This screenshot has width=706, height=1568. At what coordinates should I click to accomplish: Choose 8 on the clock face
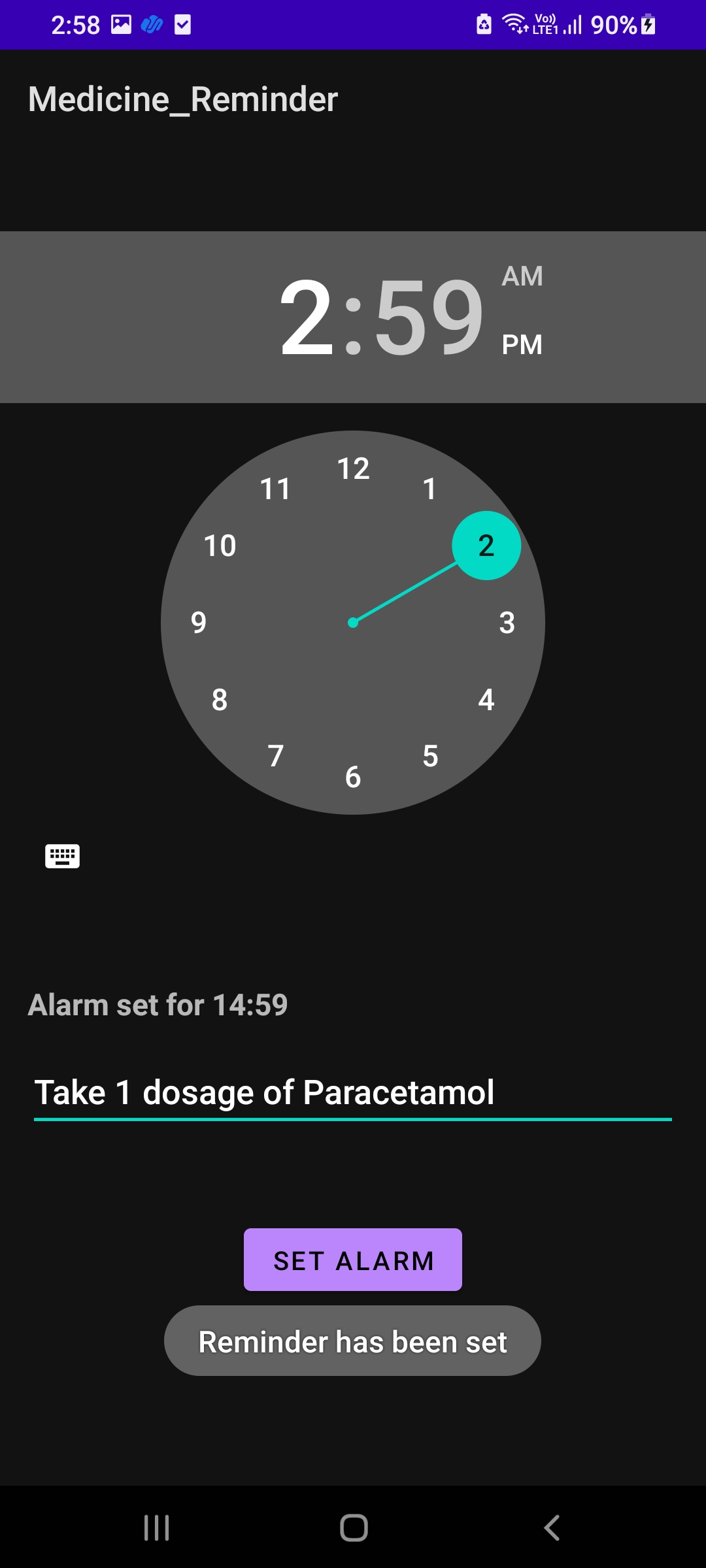(x=220, y=700)
